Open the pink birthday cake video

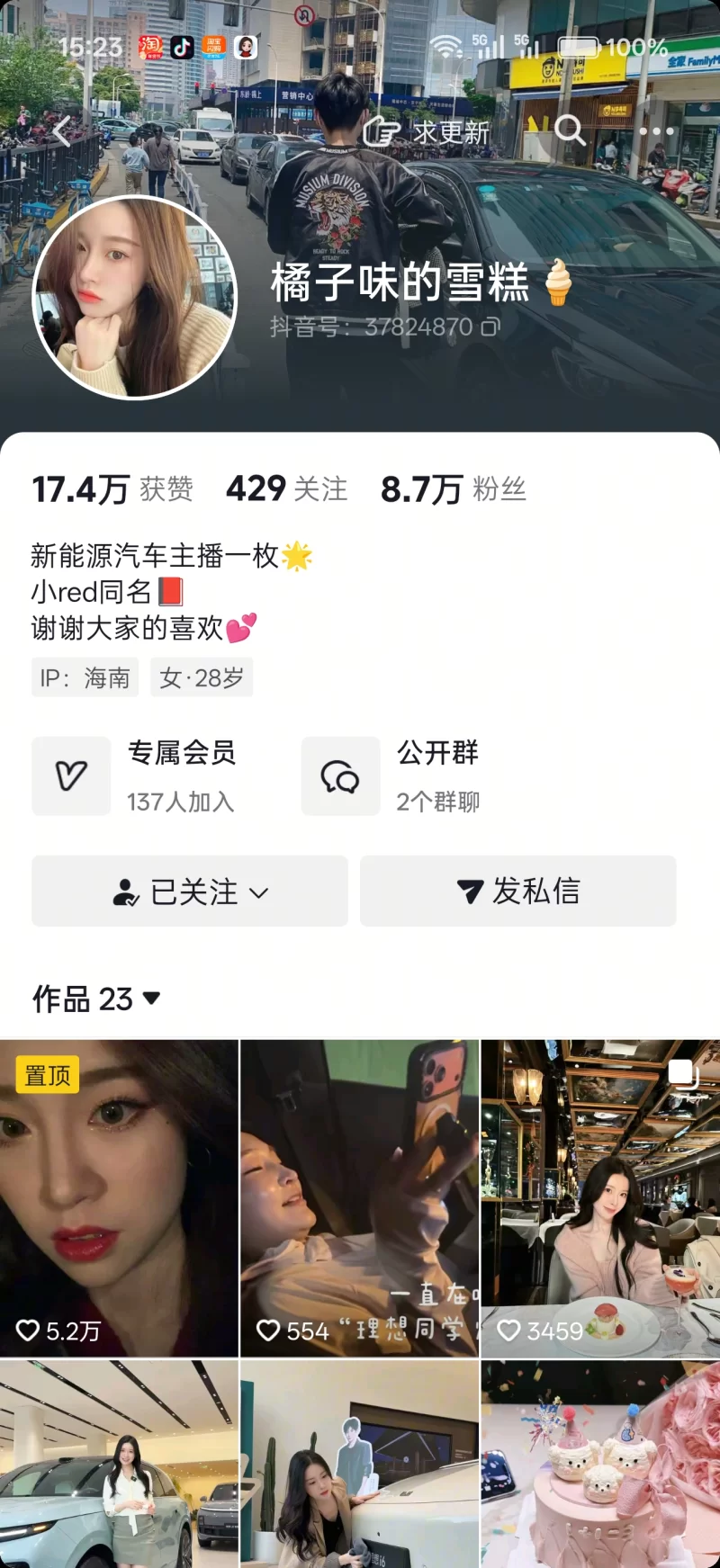tap(600, 1465)
